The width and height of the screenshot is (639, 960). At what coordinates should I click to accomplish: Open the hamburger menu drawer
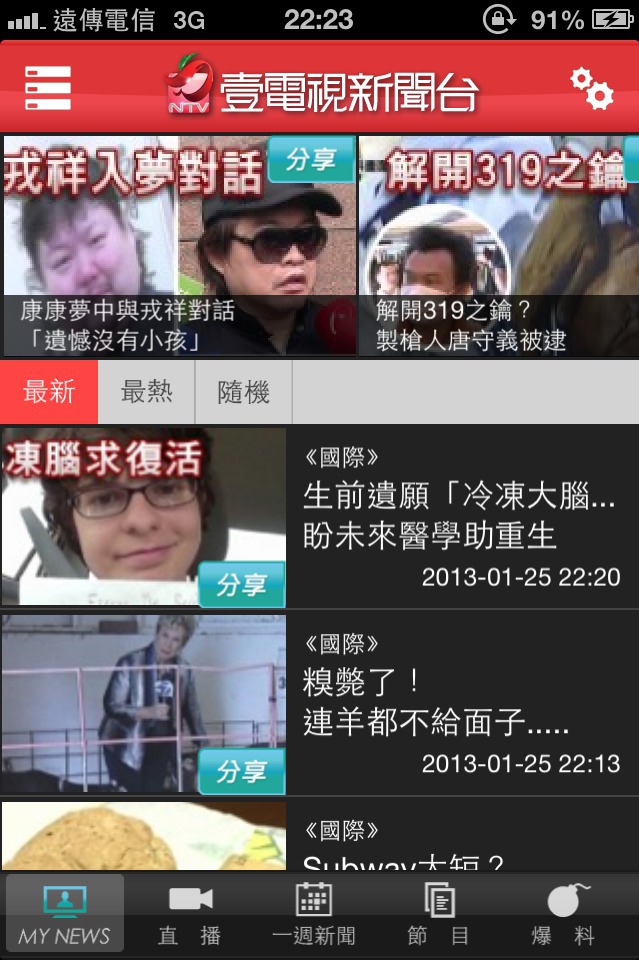pyautogui.click(x=47, y=89)
